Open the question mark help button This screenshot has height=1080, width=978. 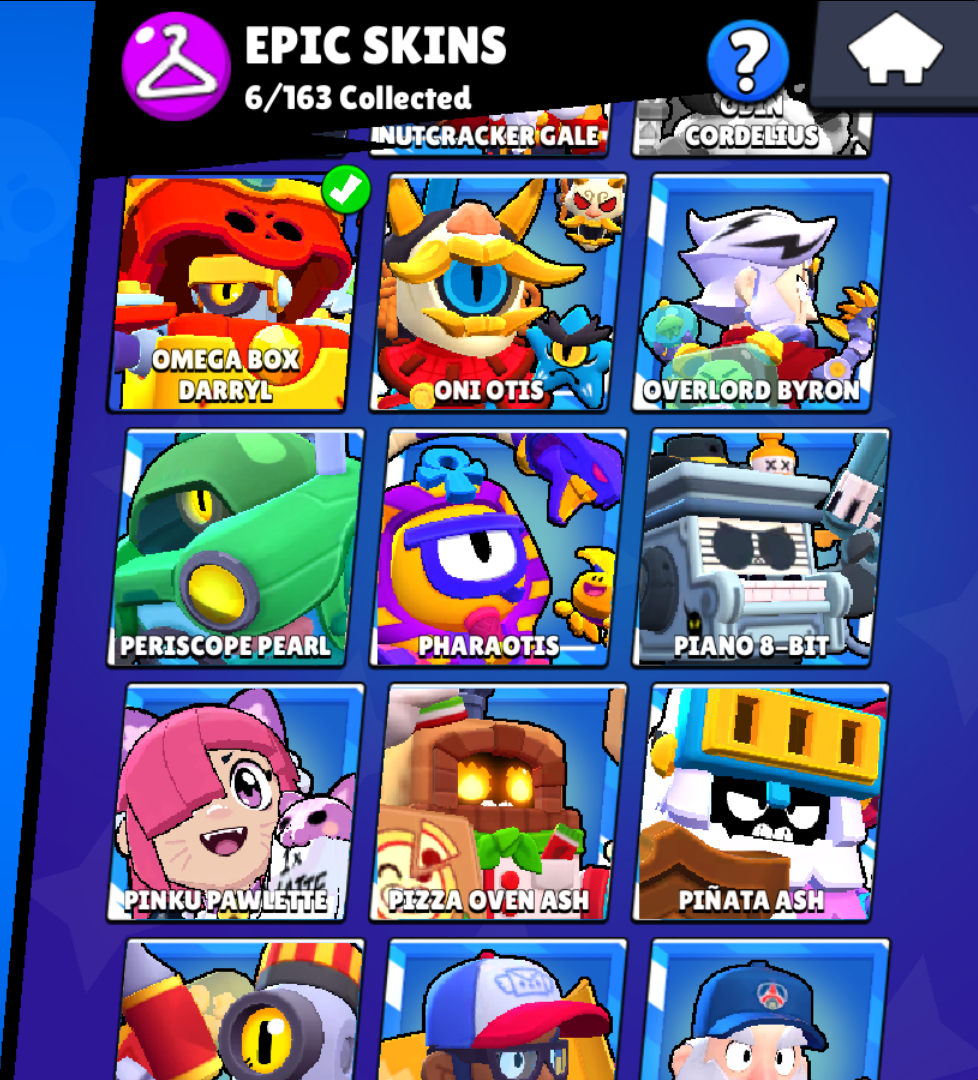tap(747, 61)
